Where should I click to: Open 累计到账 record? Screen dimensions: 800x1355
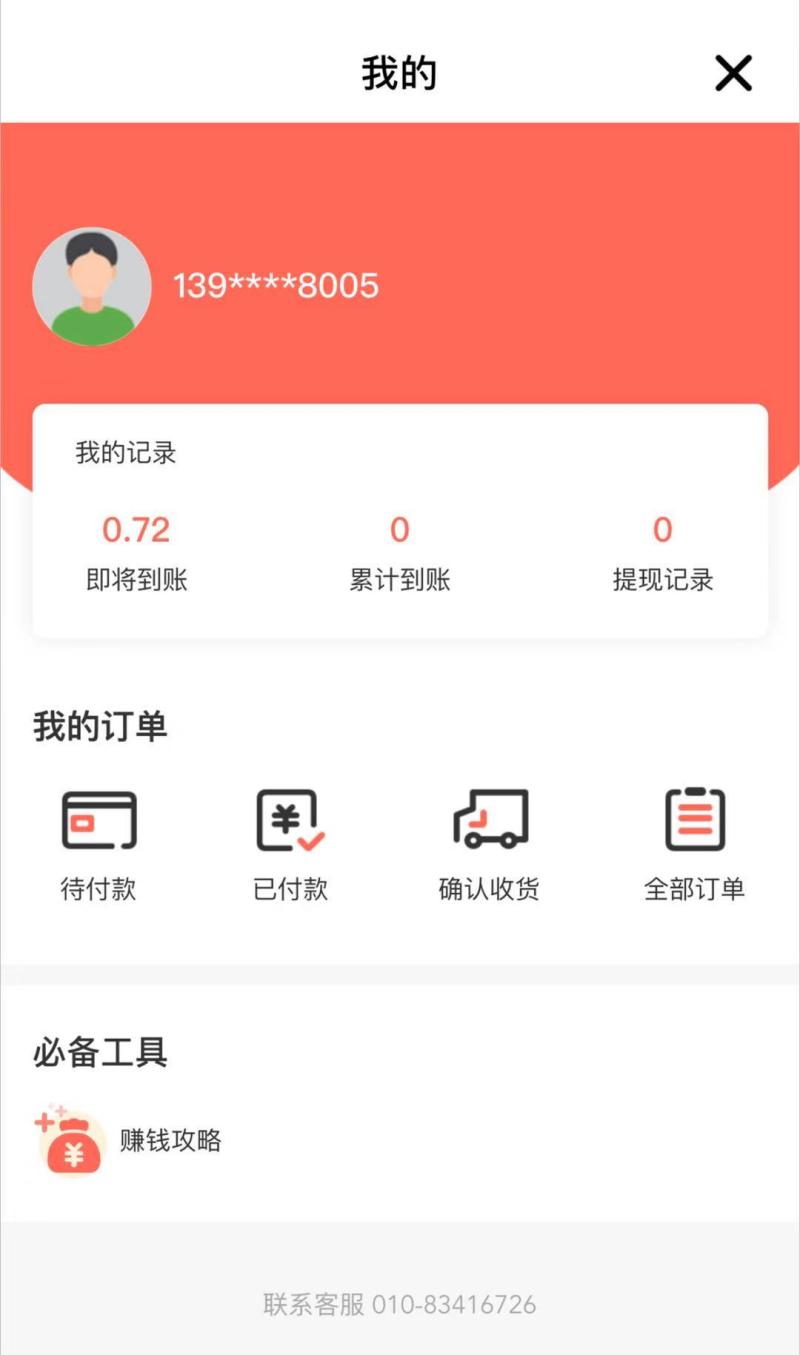click(x=400, y=553)
